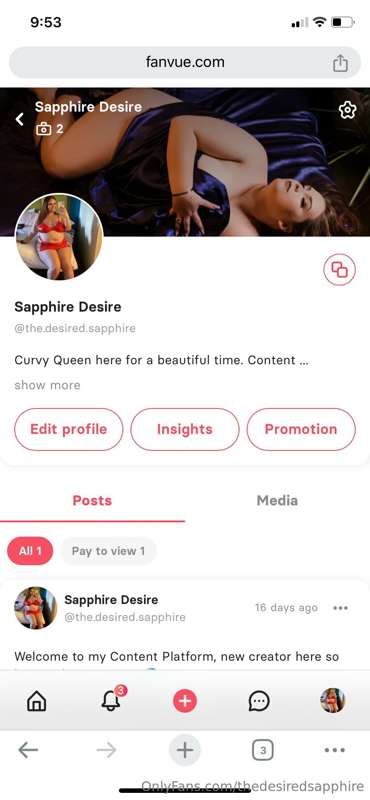Filter posts by Pay to view 1
The height and width of the screenshot is (800, 370).
(x=108, y=551)
